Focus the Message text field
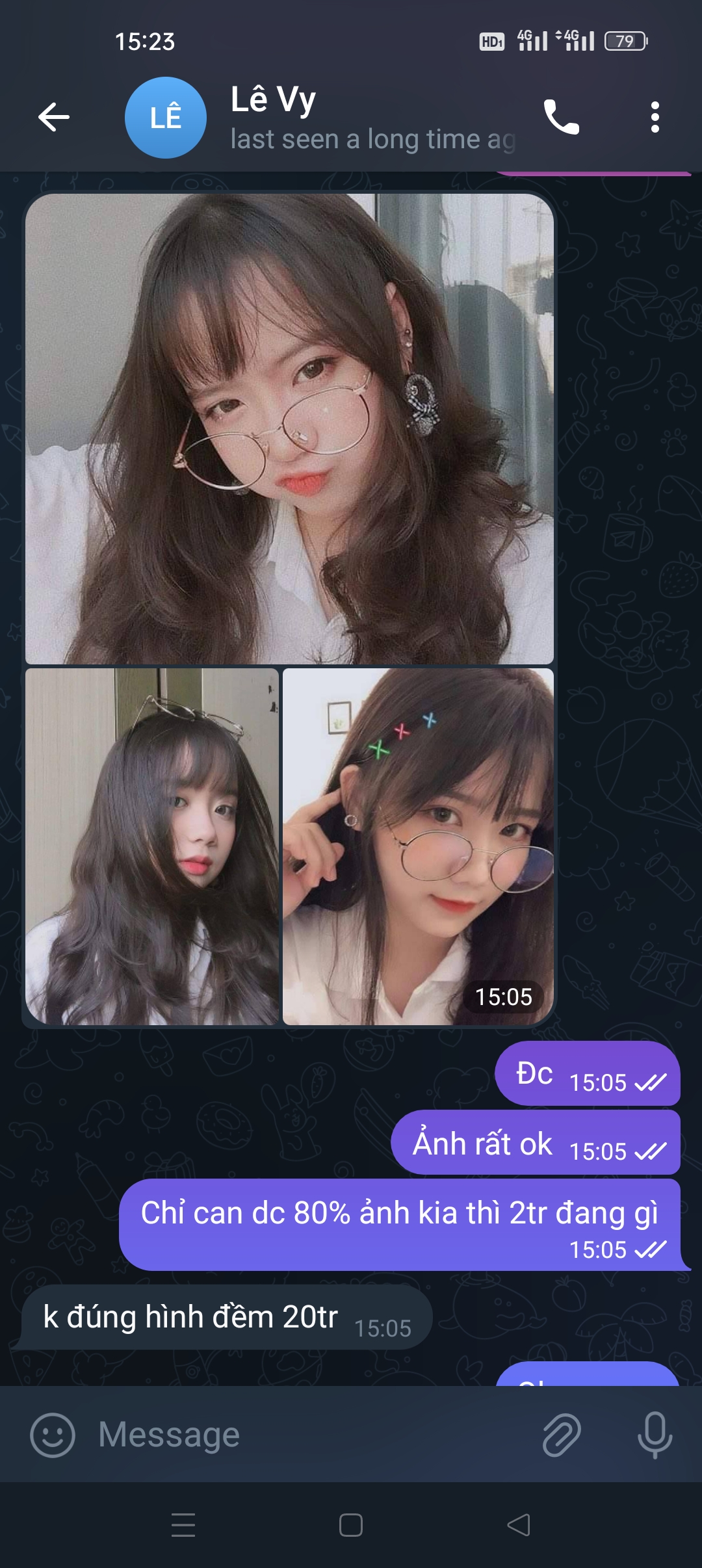The image size is (702, 1568). click(x=312, y=1435)
